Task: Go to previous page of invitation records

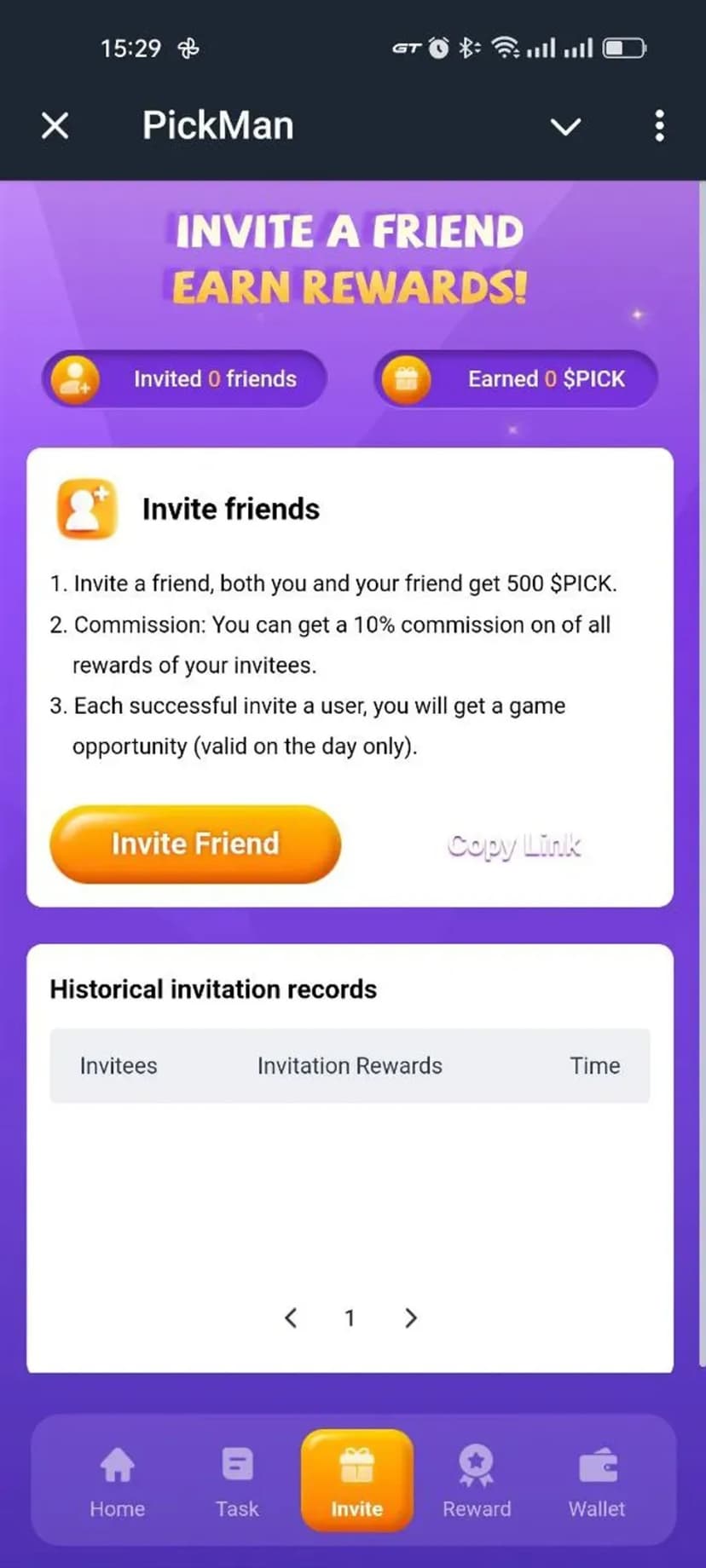Action: 291,1317
